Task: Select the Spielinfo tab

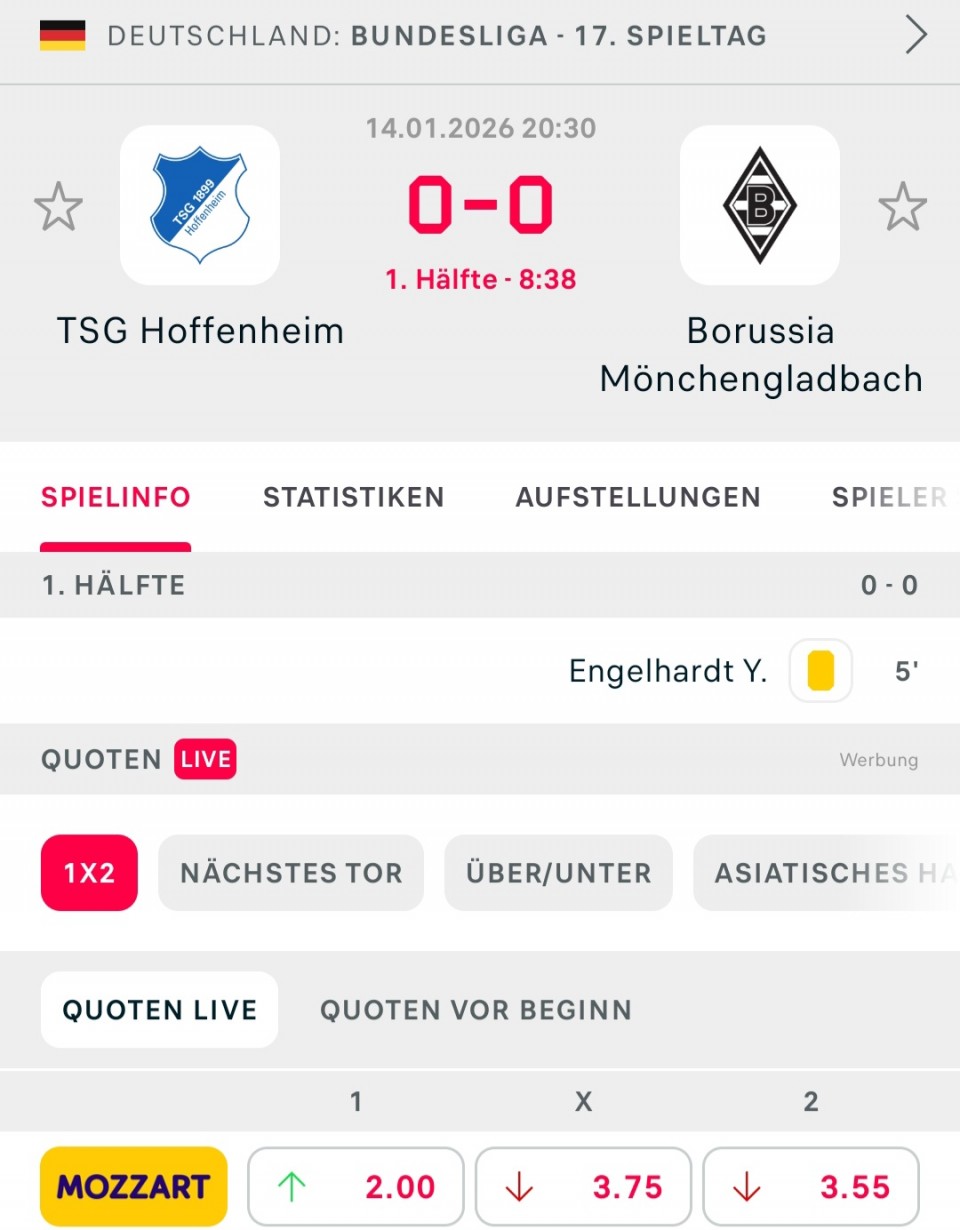Action: point(116,497)
